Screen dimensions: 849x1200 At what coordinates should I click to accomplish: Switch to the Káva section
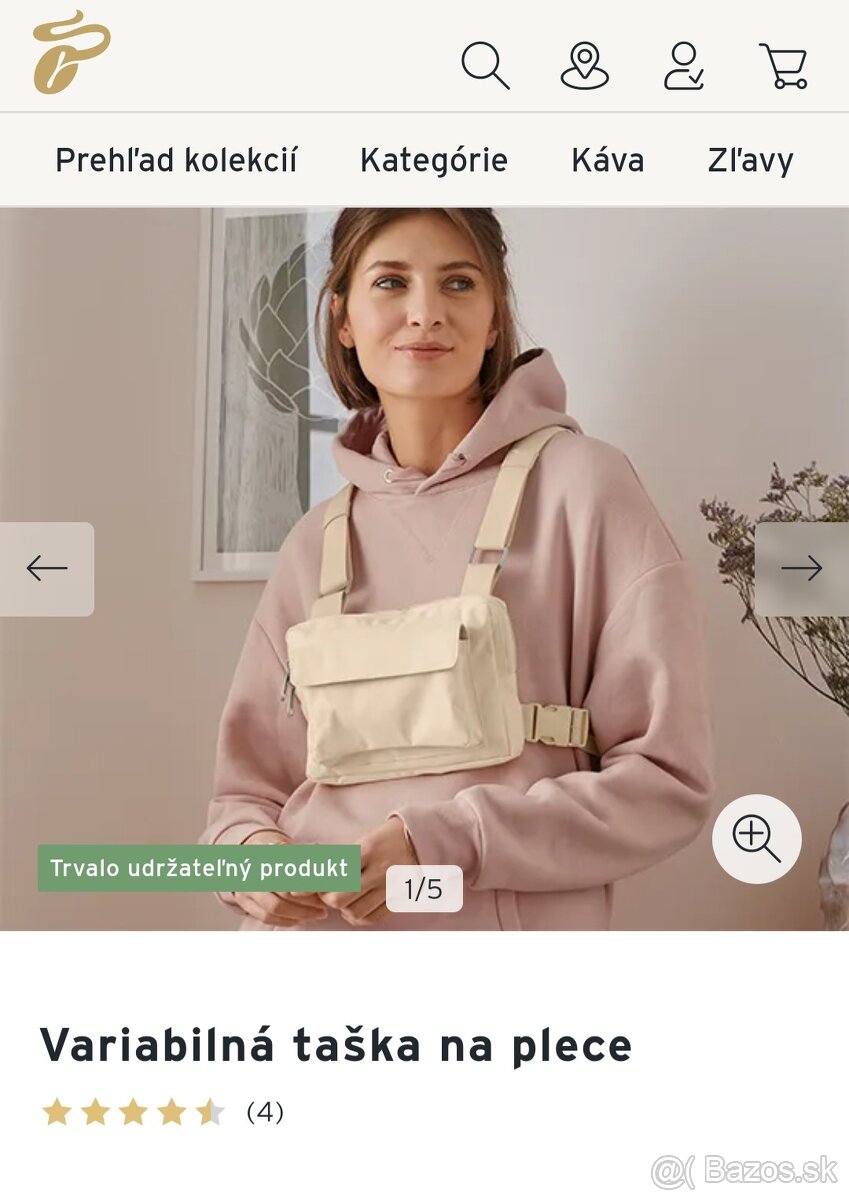(608, 160)
